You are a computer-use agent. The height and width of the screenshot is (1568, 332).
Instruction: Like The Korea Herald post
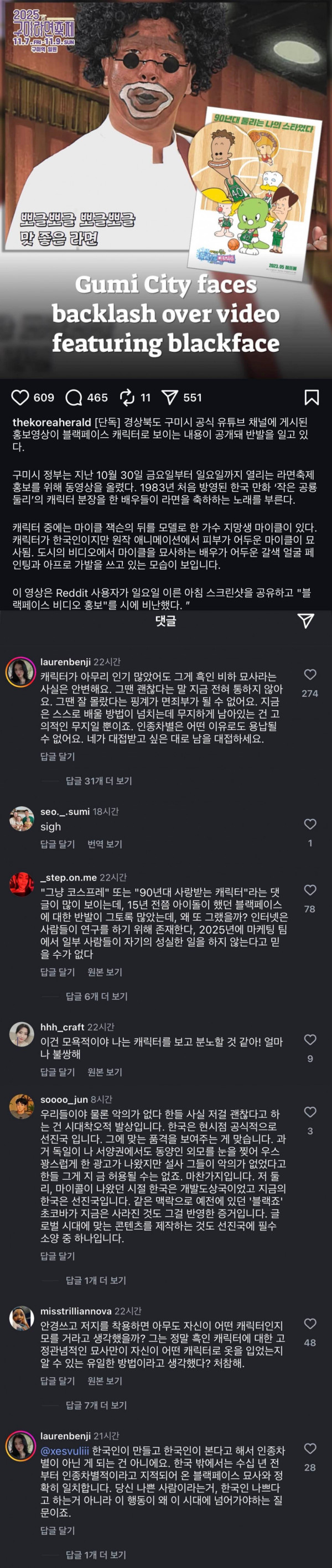20,398
